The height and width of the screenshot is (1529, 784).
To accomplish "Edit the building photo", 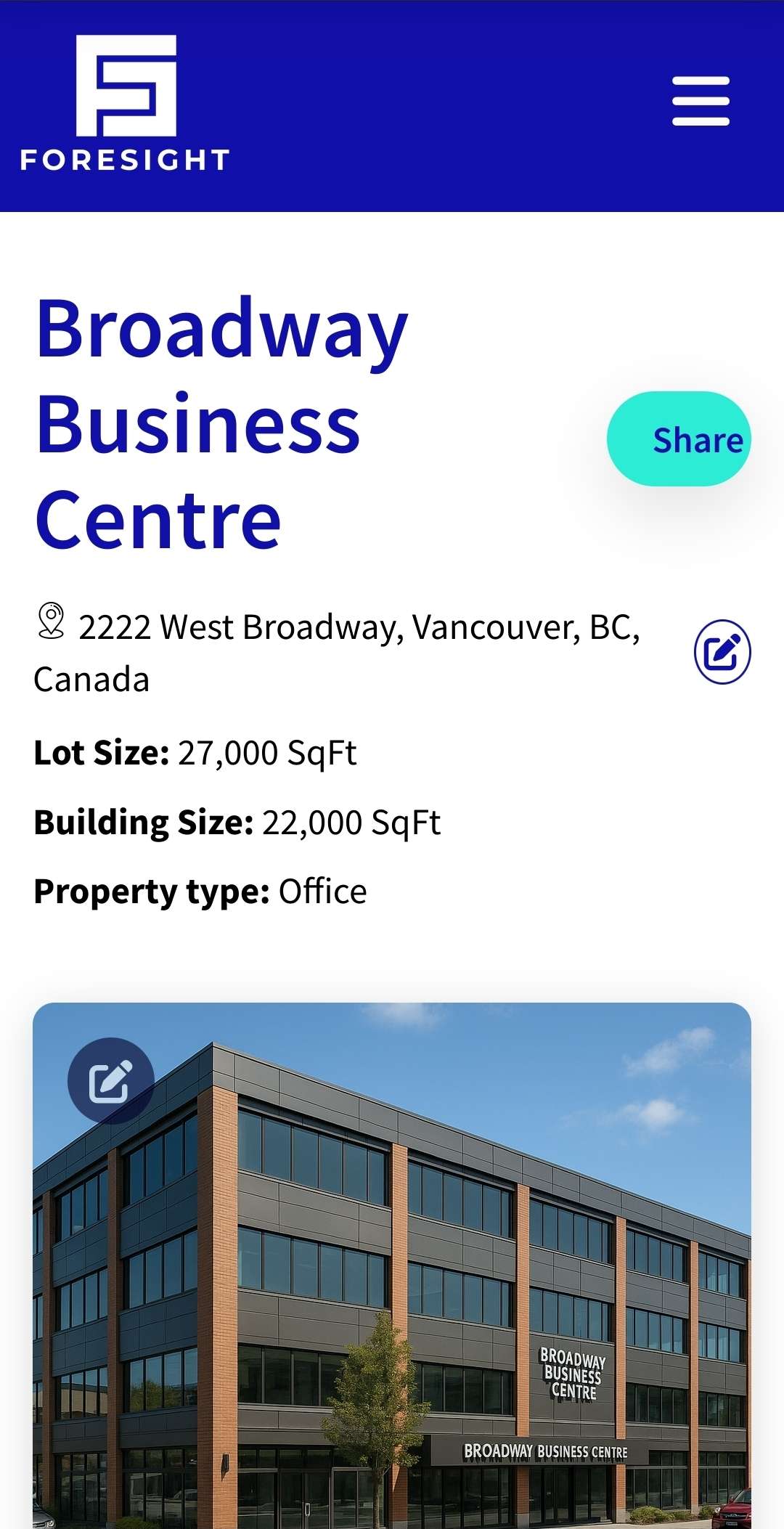I will tap(111, 1081).
